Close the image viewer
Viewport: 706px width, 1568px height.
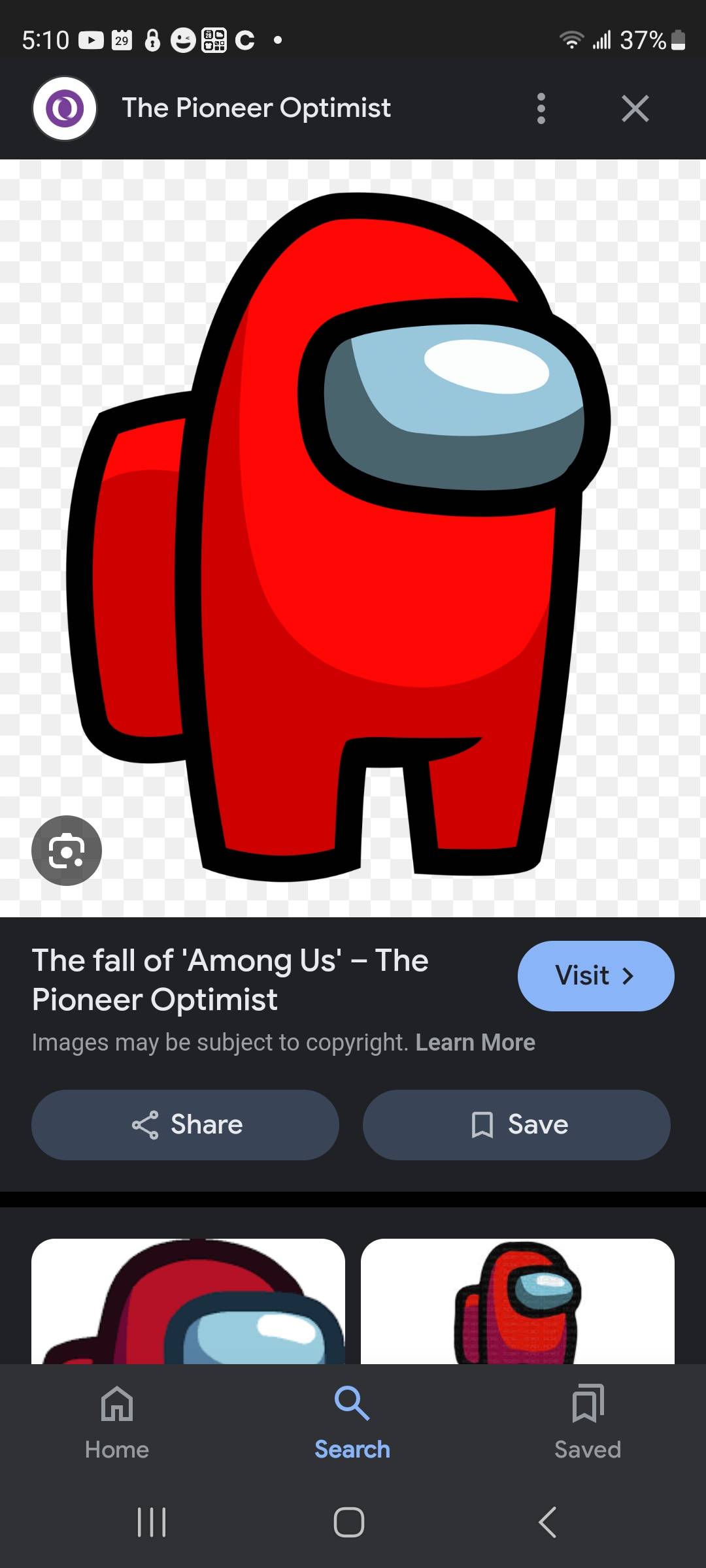click(x=635, y=108)
